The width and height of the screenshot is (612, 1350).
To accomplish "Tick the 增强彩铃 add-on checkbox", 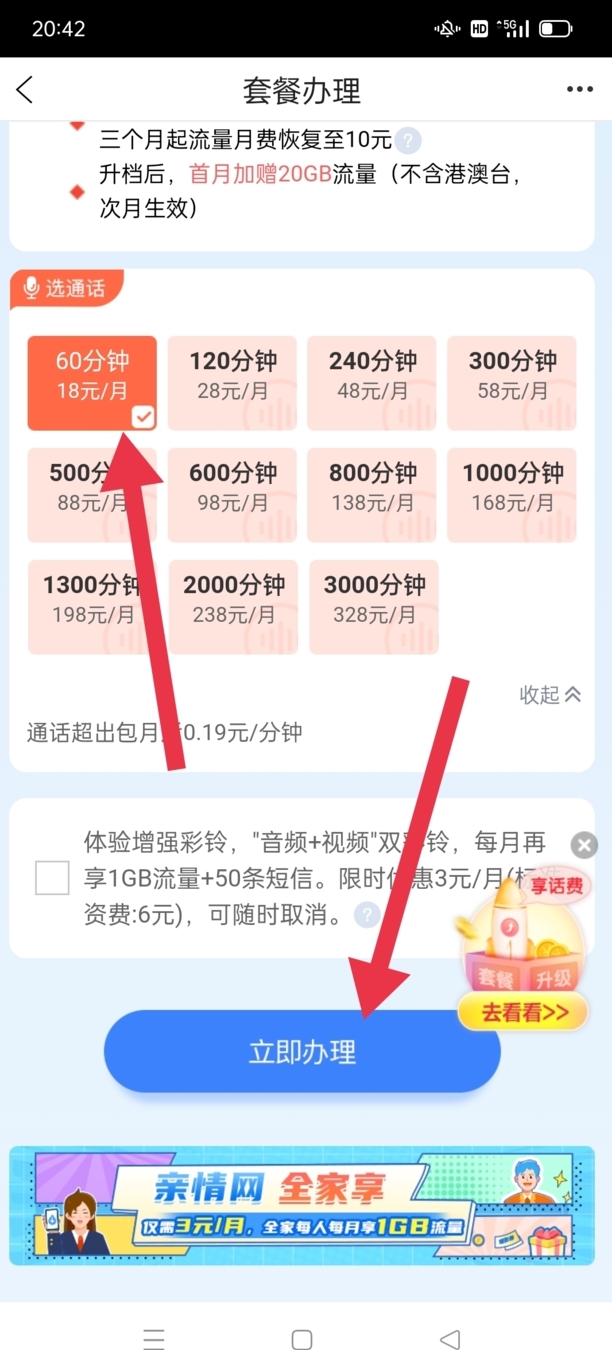I will click(x=52, y=877).
